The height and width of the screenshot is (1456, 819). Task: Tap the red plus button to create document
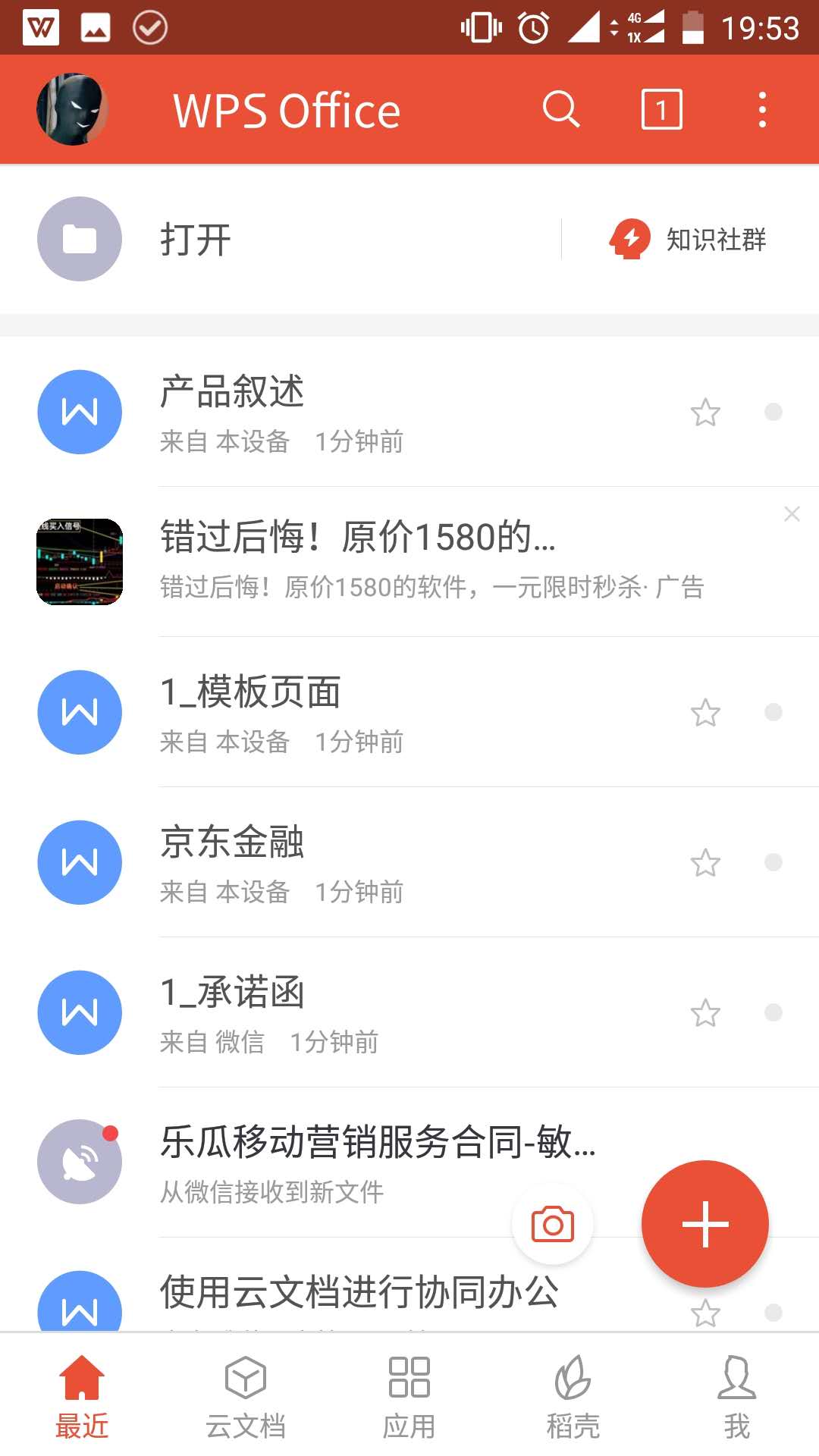(704, 1223)
